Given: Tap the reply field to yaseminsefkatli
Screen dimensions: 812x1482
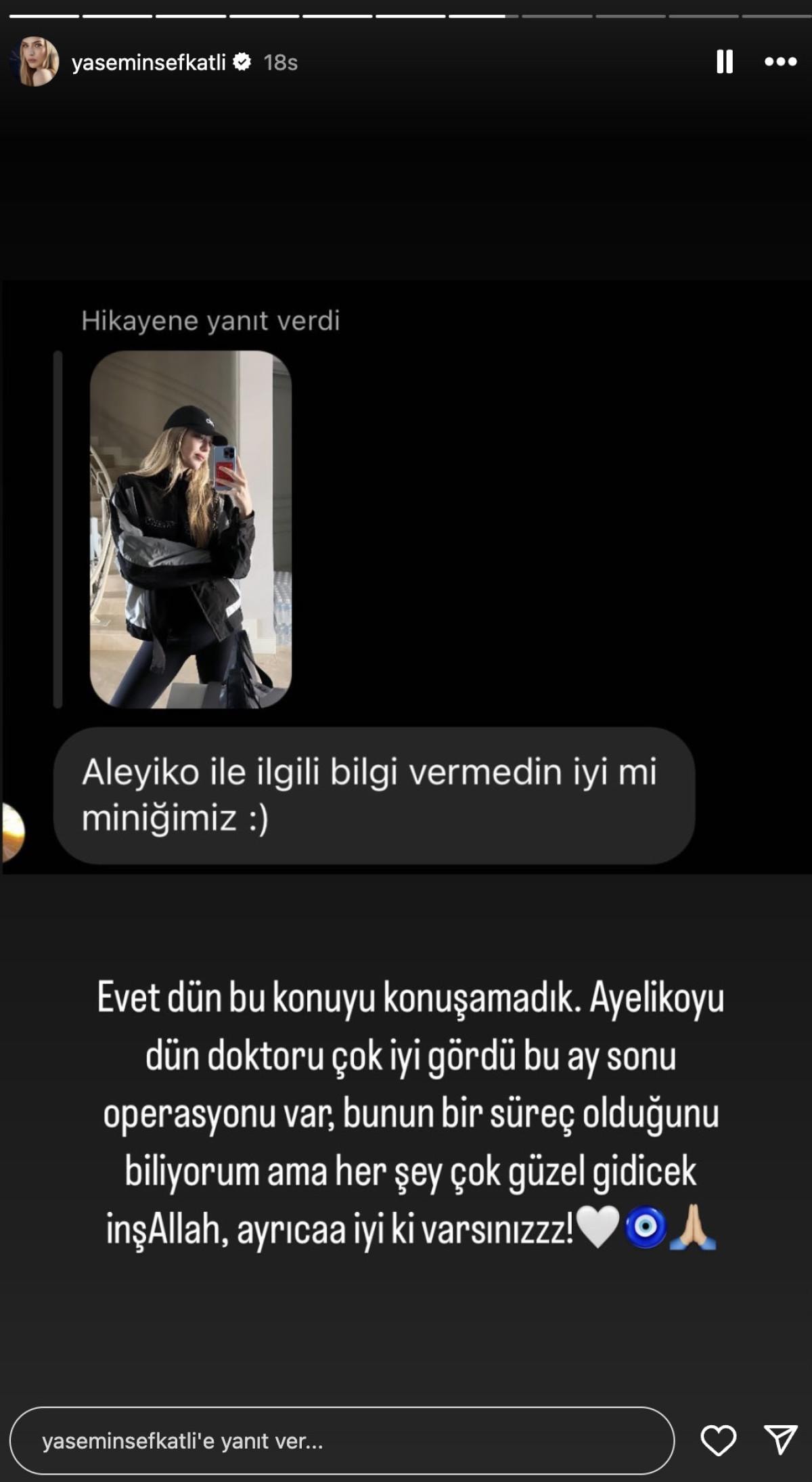Looking at the screenshot, I should tap(342, 1441).
